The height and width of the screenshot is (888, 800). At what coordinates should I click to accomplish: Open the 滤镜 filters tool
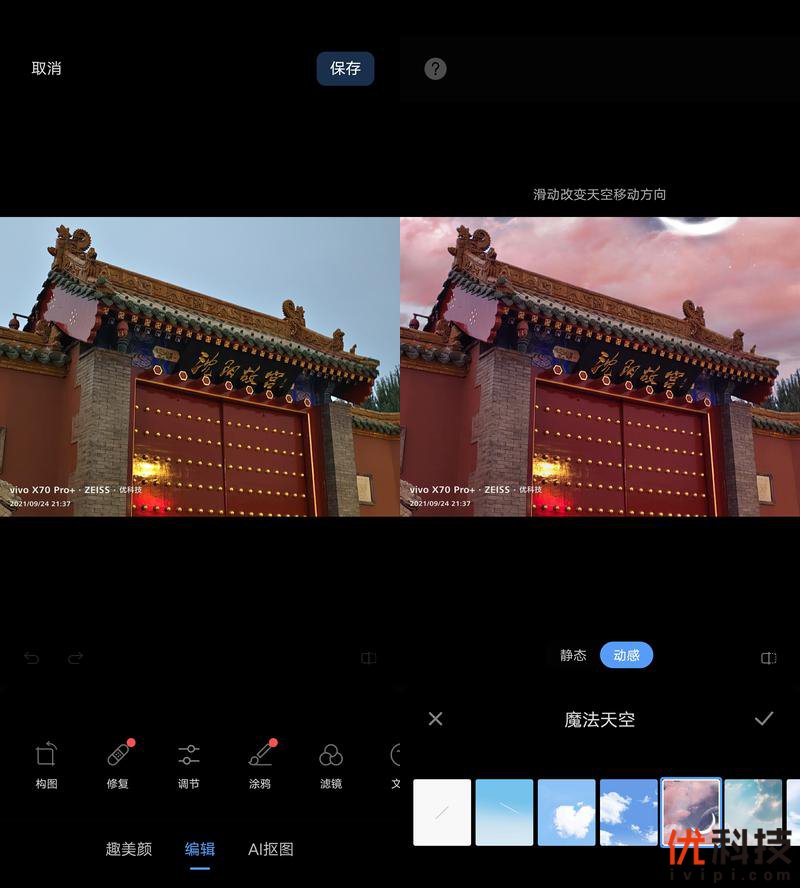[331, 766]
